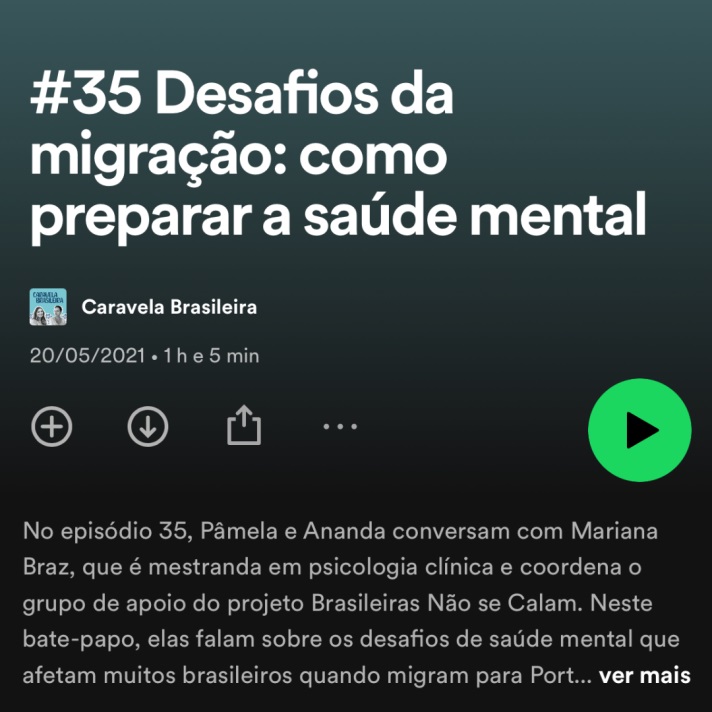
Task: Play the episode #35
Action: pos(639,430)
